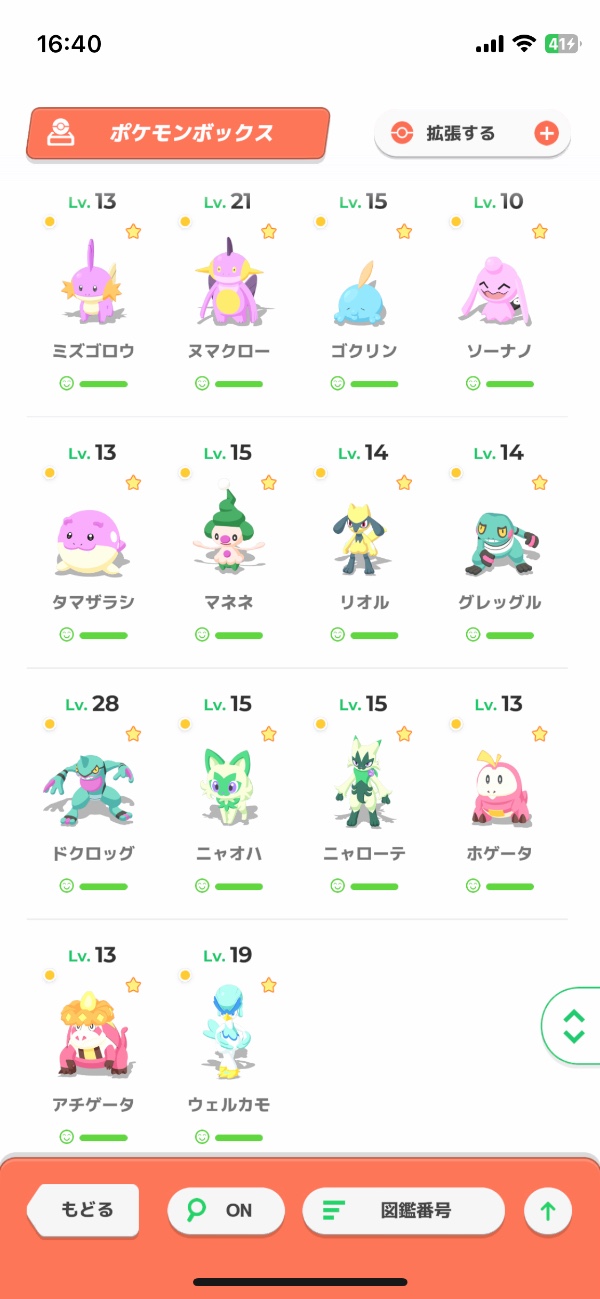The height and width of the screenshot is (1299, 600).
Task: Tap the 拡張する expand box button
Action: point(472,133)
